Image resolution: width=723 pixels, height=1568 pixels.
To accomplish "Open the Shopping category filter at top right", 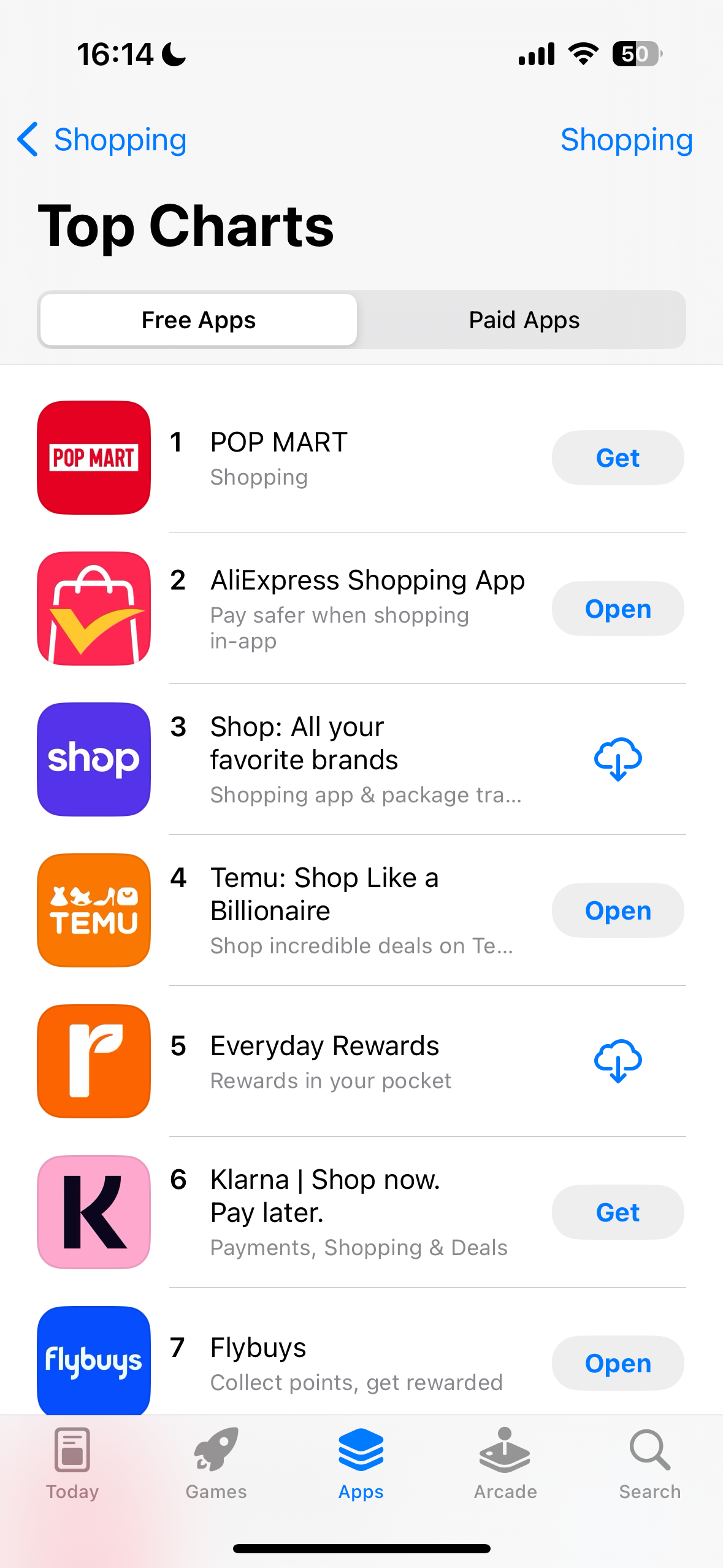I will tap(626, 140).
